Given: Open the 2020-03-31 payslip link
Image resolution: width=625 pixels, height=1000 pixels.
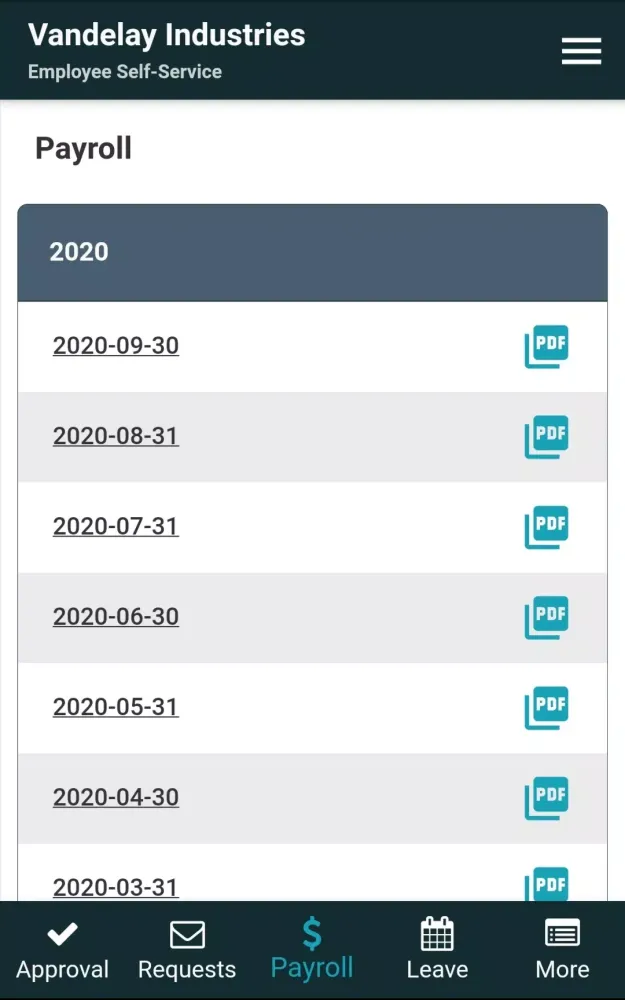Looking at the screenshot, I should coord(116,886).
